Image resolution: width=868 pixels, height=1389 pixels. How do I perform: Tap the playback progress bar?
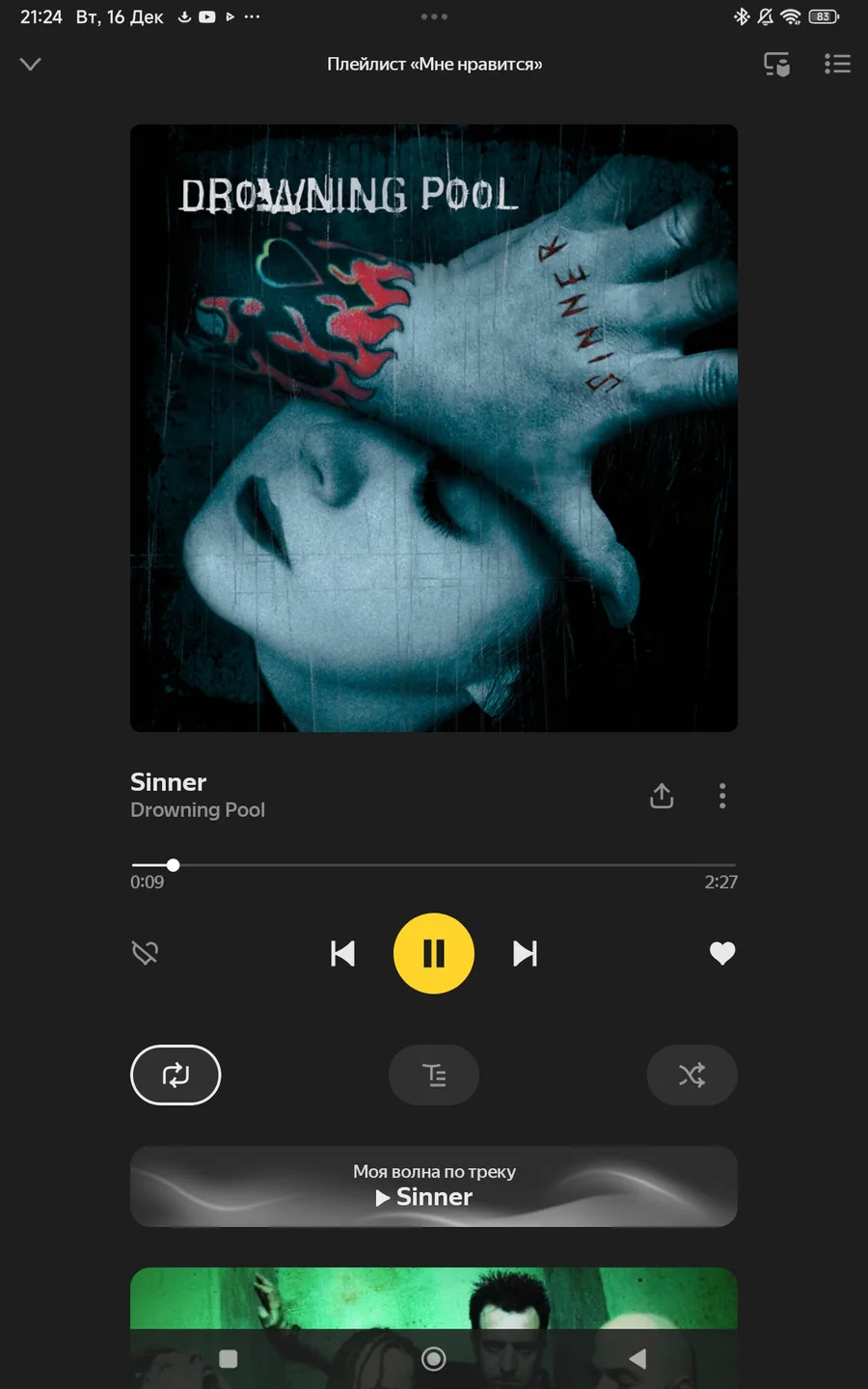point(434,865)
